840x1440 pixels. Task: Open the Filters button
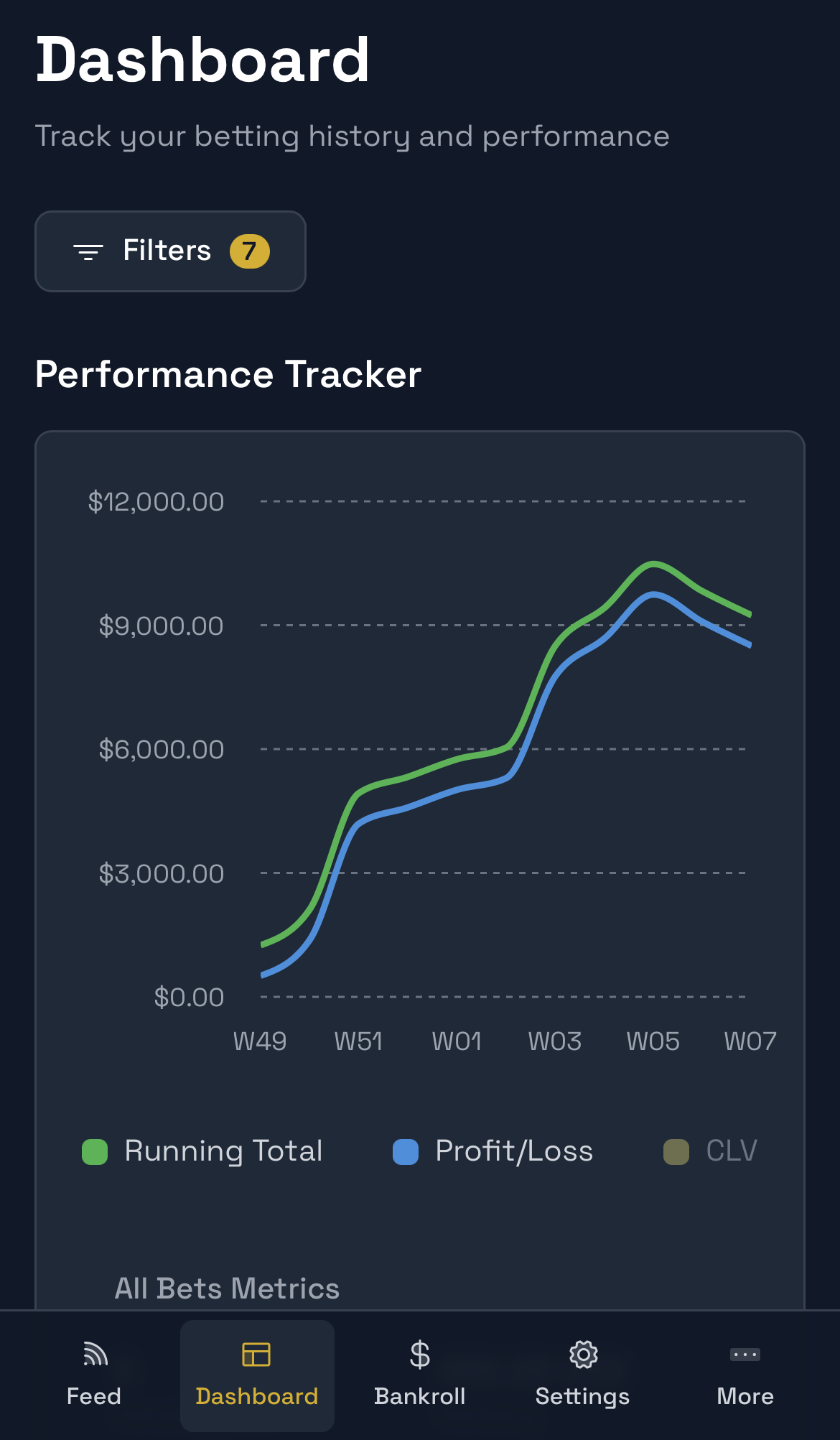coord(170,251)
